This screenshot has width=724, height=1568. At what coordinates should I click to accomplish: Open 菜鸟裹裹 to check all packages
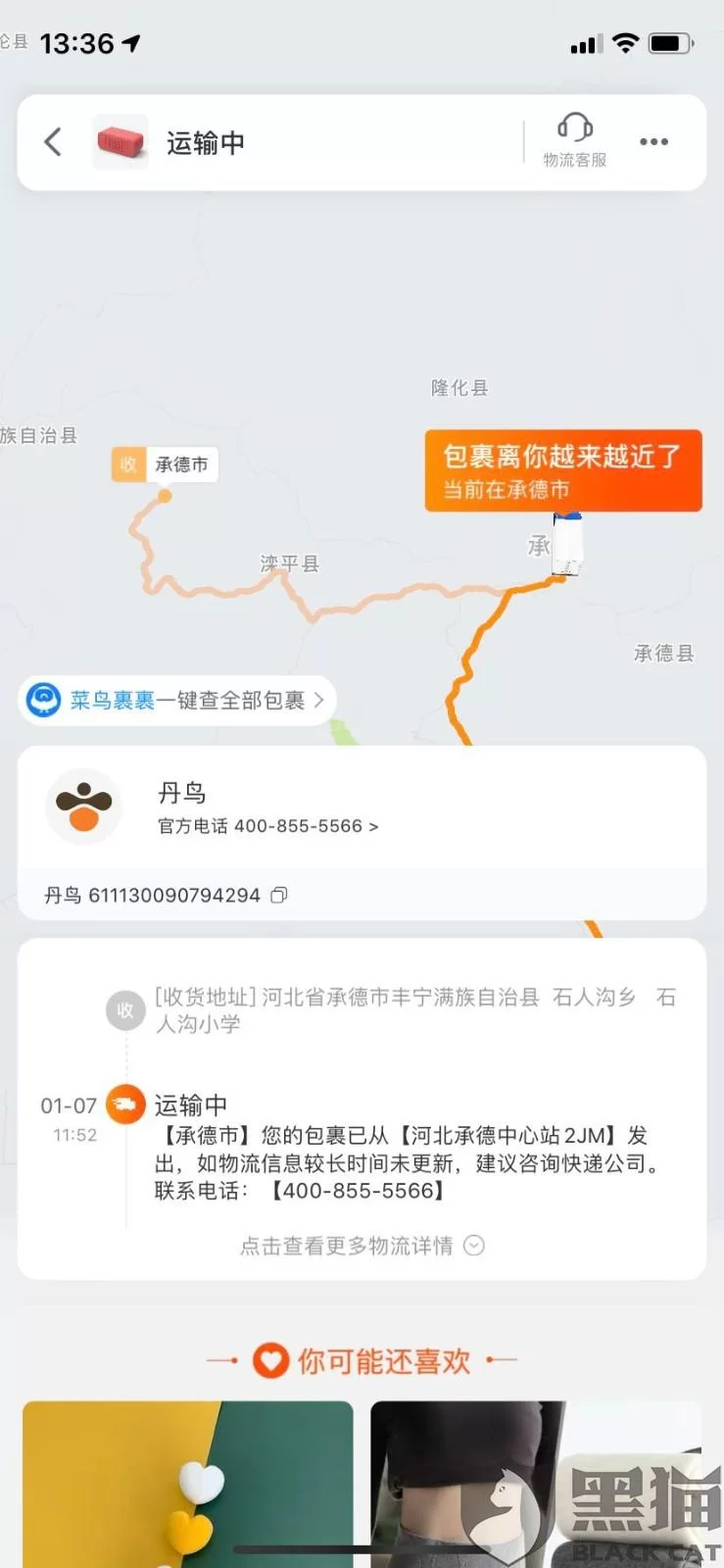[x=177, y=700]
